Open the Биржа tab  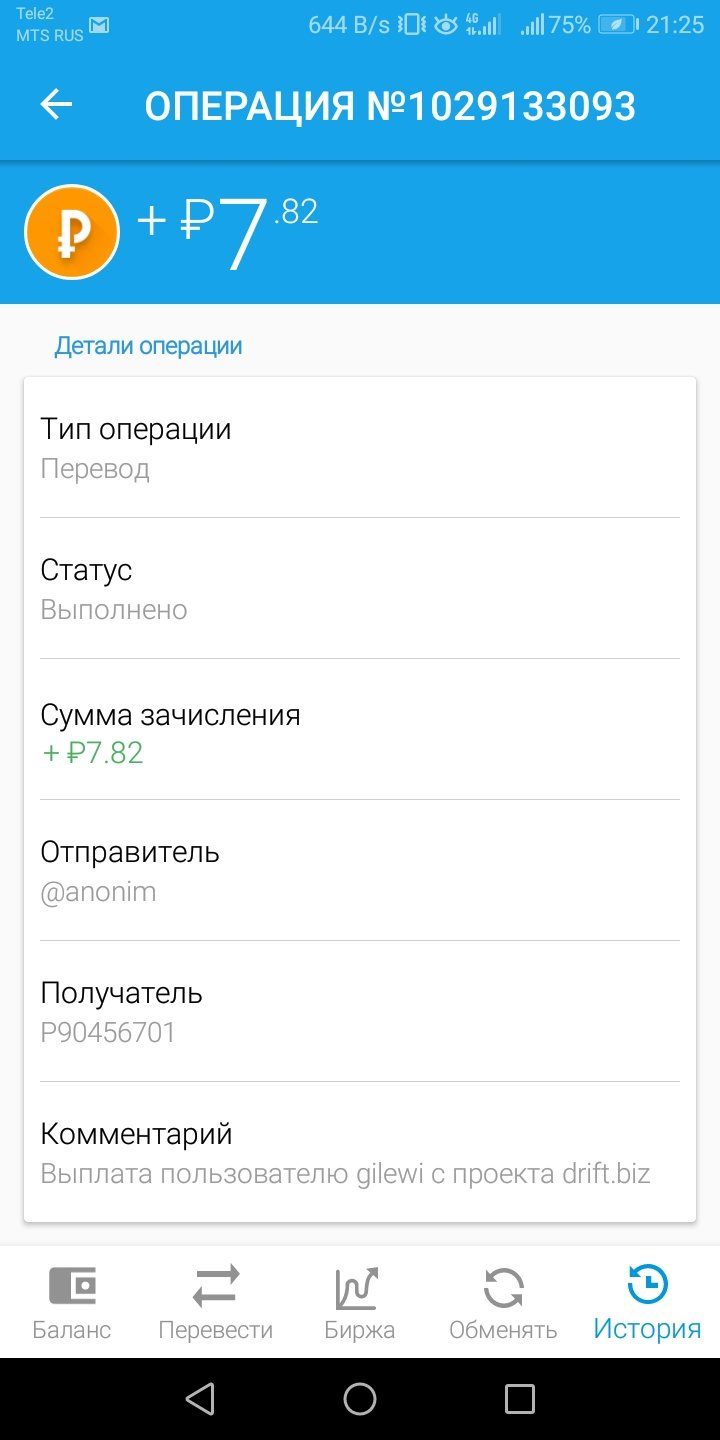tap(360, 1302)
